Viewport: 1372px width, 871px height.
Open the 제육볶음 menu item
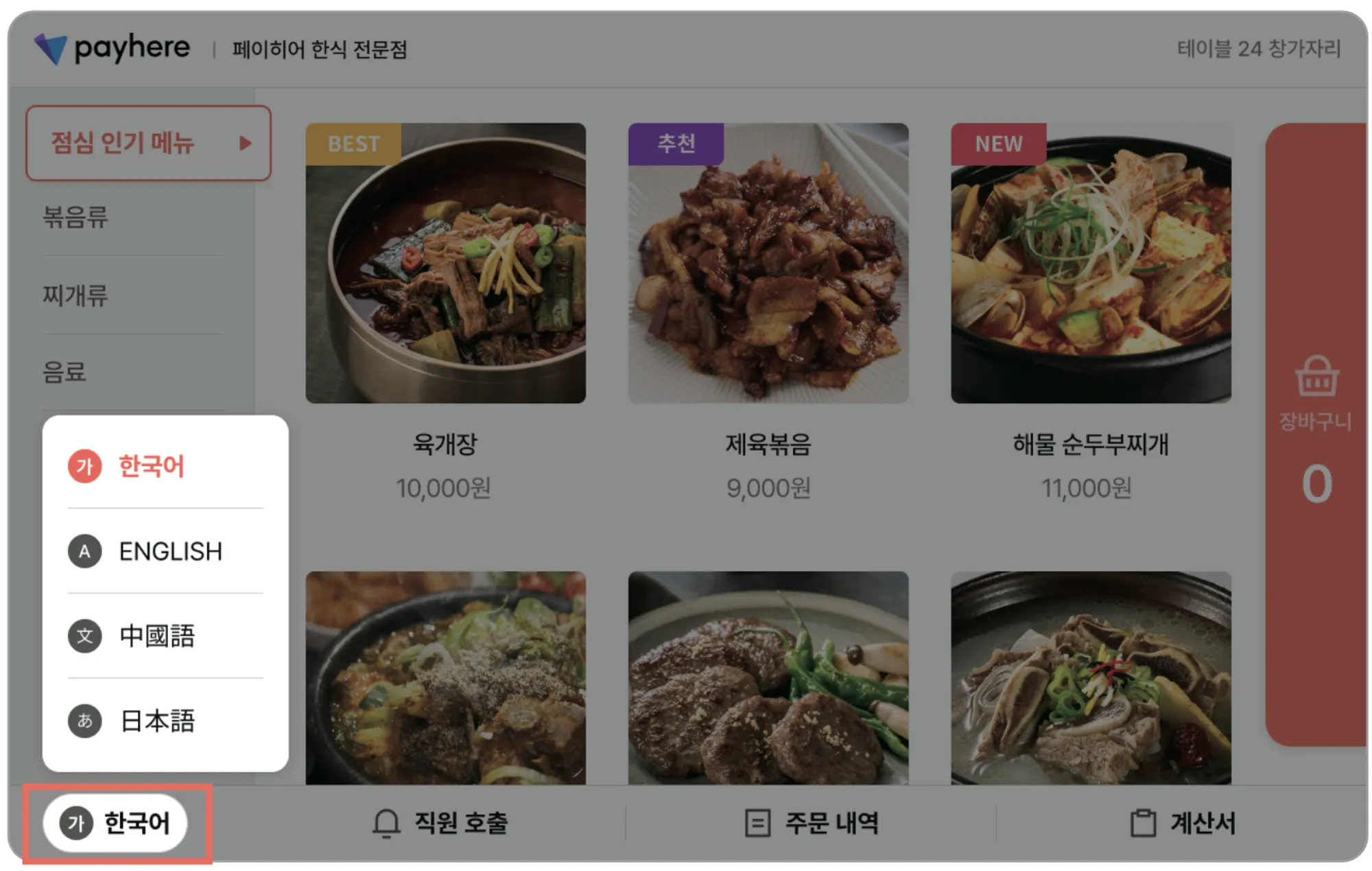tap(768, 263)
